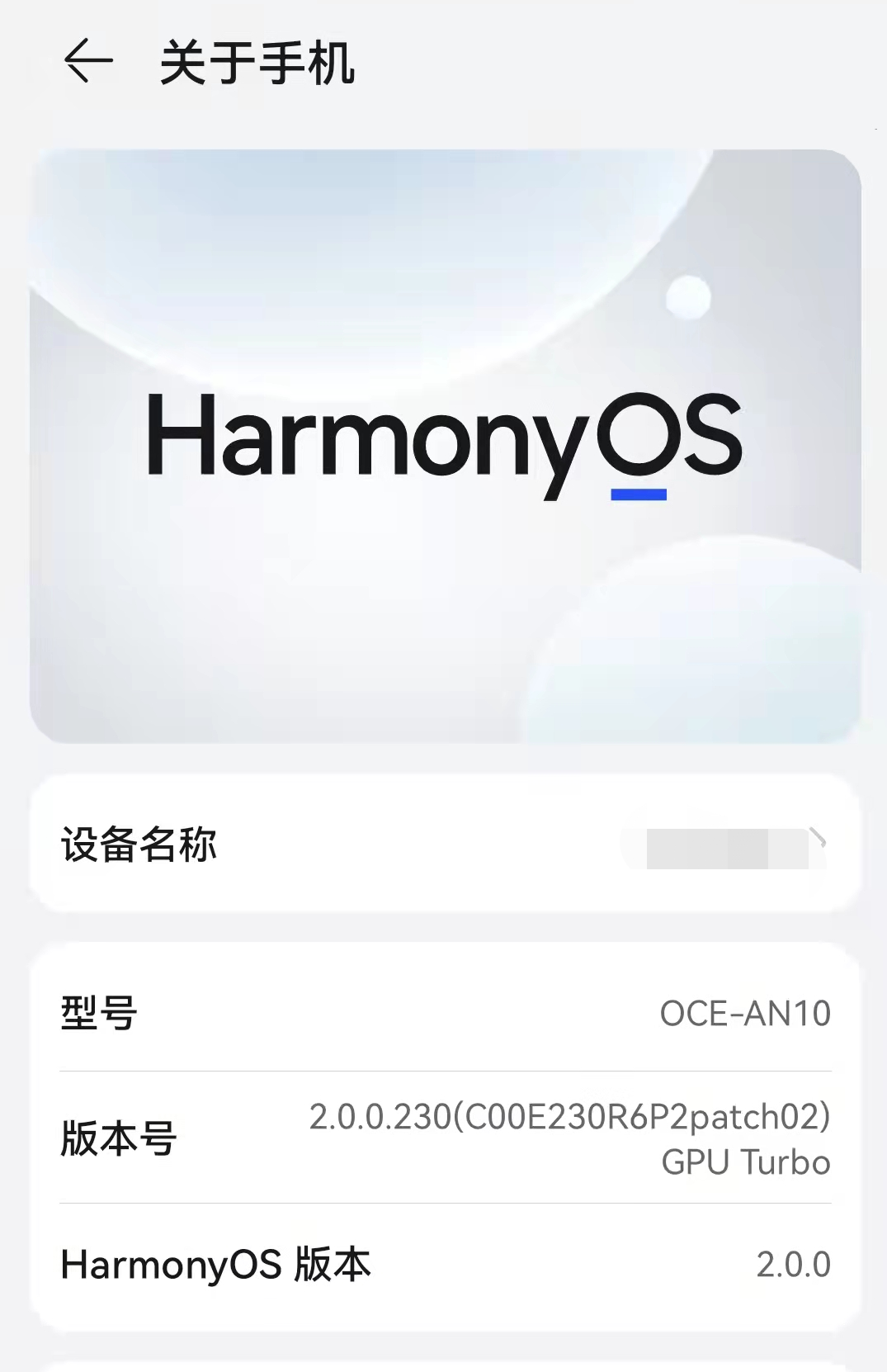Go back from 关于手机 page
Screen dimensions: 887x1372
pyautogui.click(x=87, y=62)
